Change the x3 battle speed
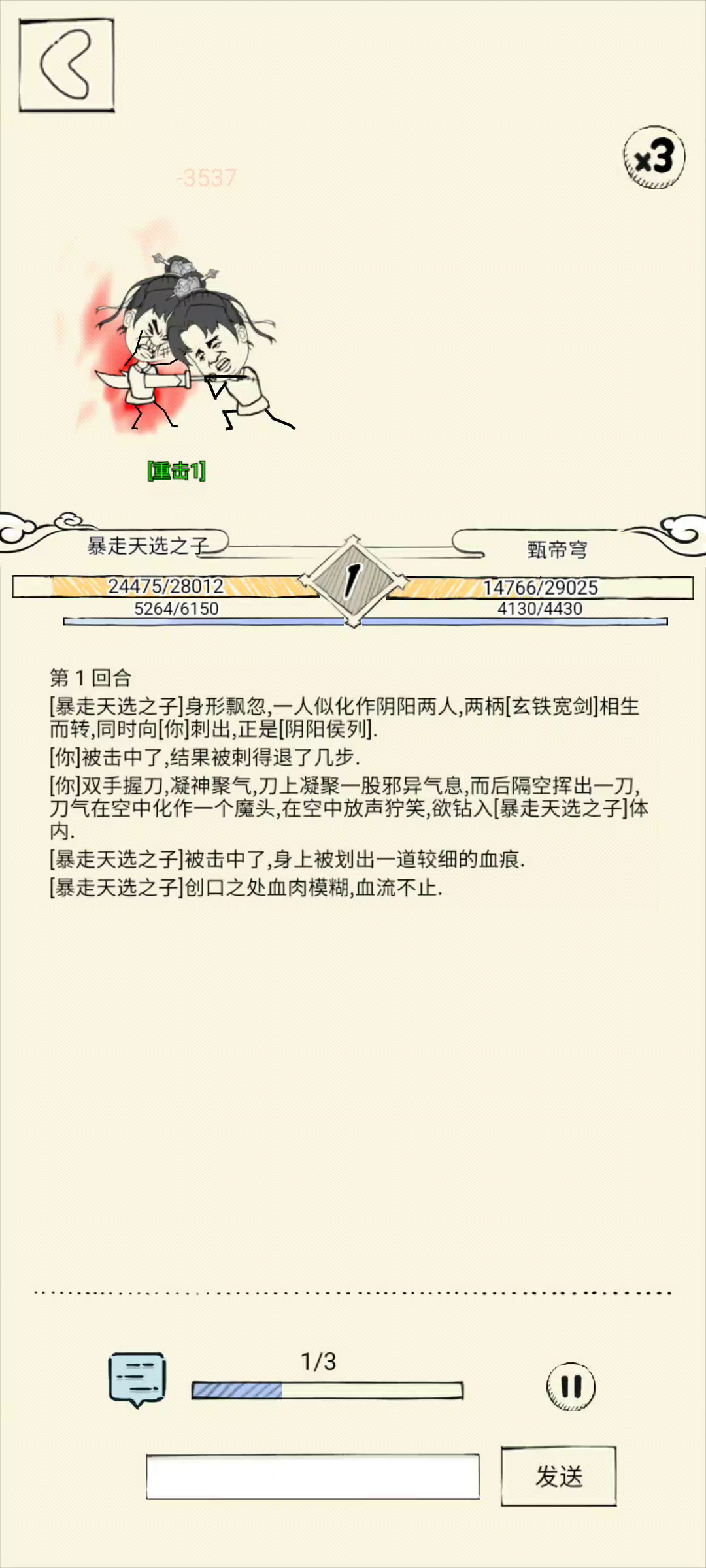The image size is (706, 1568). click(x=654, y=157)
